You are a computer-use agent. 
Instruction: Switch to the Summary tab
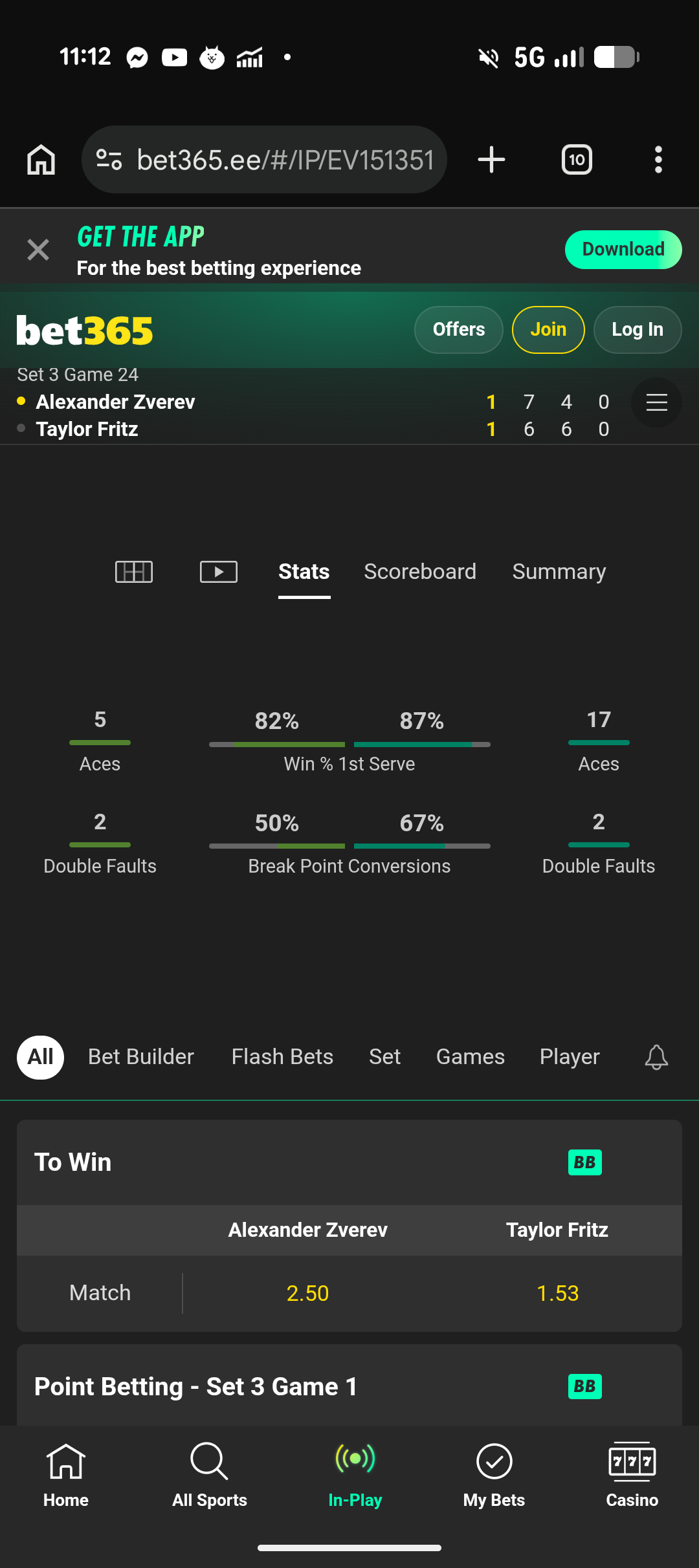(559, 572)
